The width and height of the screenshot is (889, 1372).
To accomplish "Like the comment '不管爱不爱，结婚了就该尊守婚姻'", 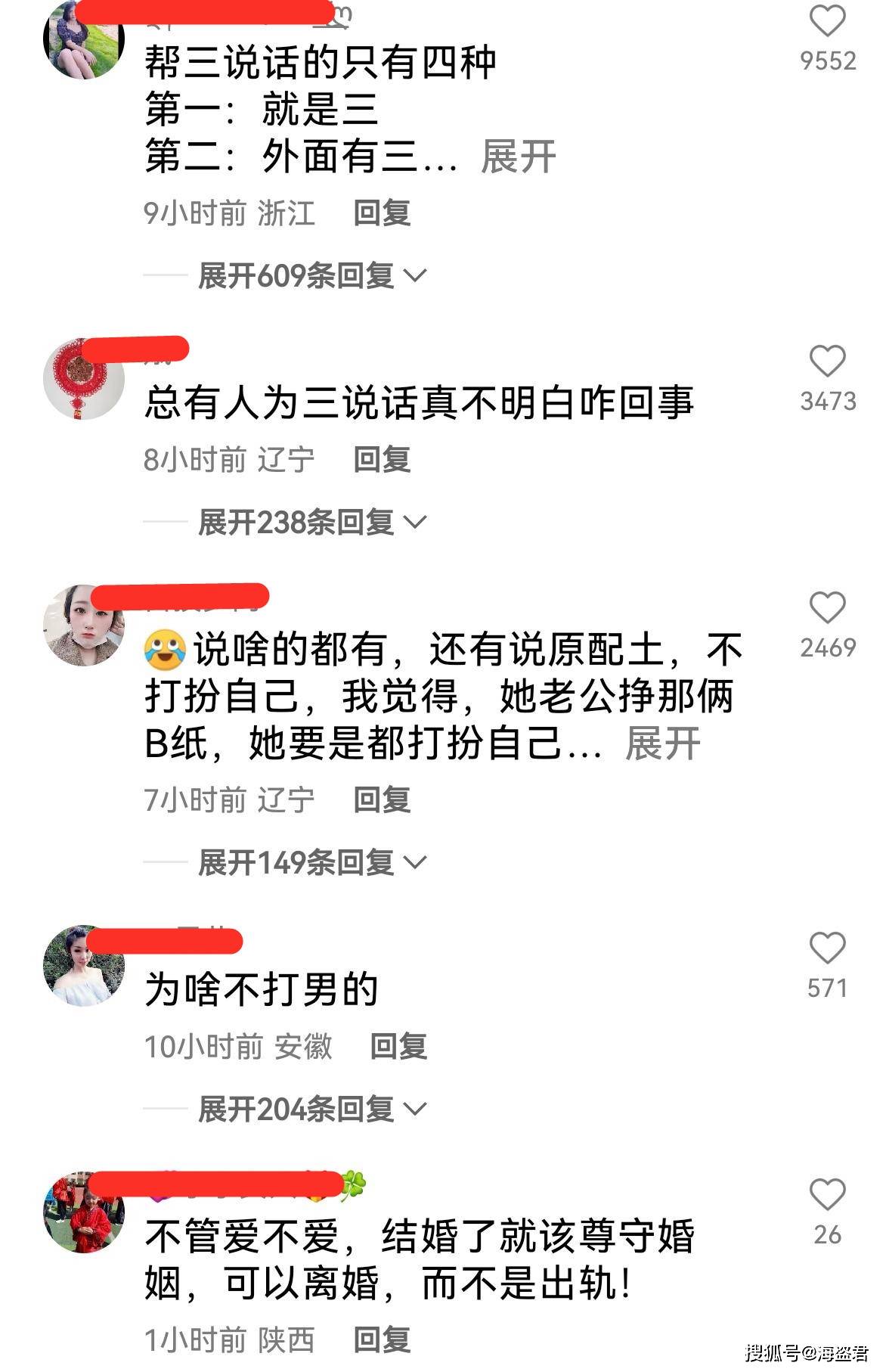I will (827, 1195).
